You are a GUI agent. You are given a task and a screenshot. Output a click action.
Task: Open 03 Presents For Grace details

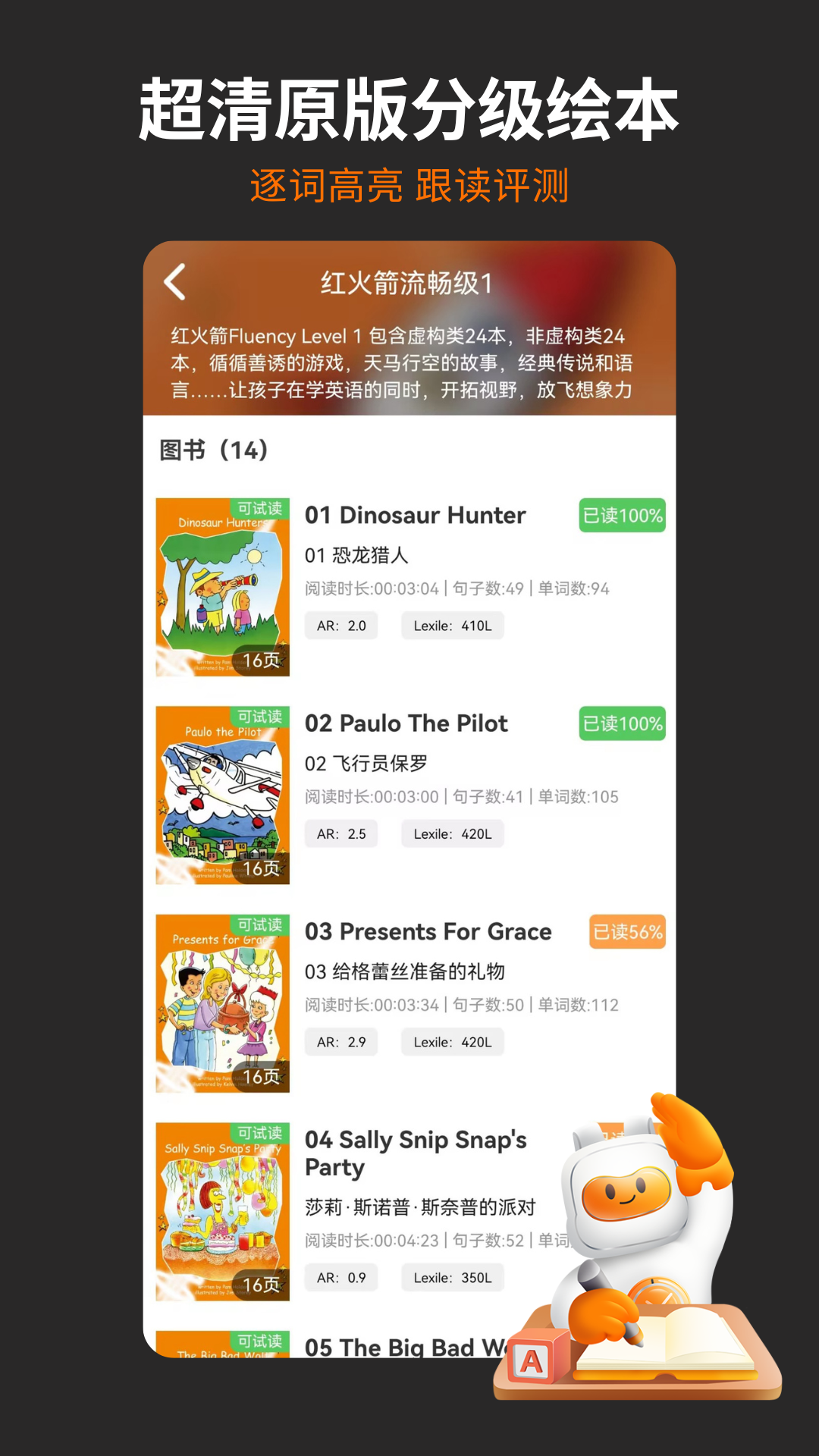point(428,931)
